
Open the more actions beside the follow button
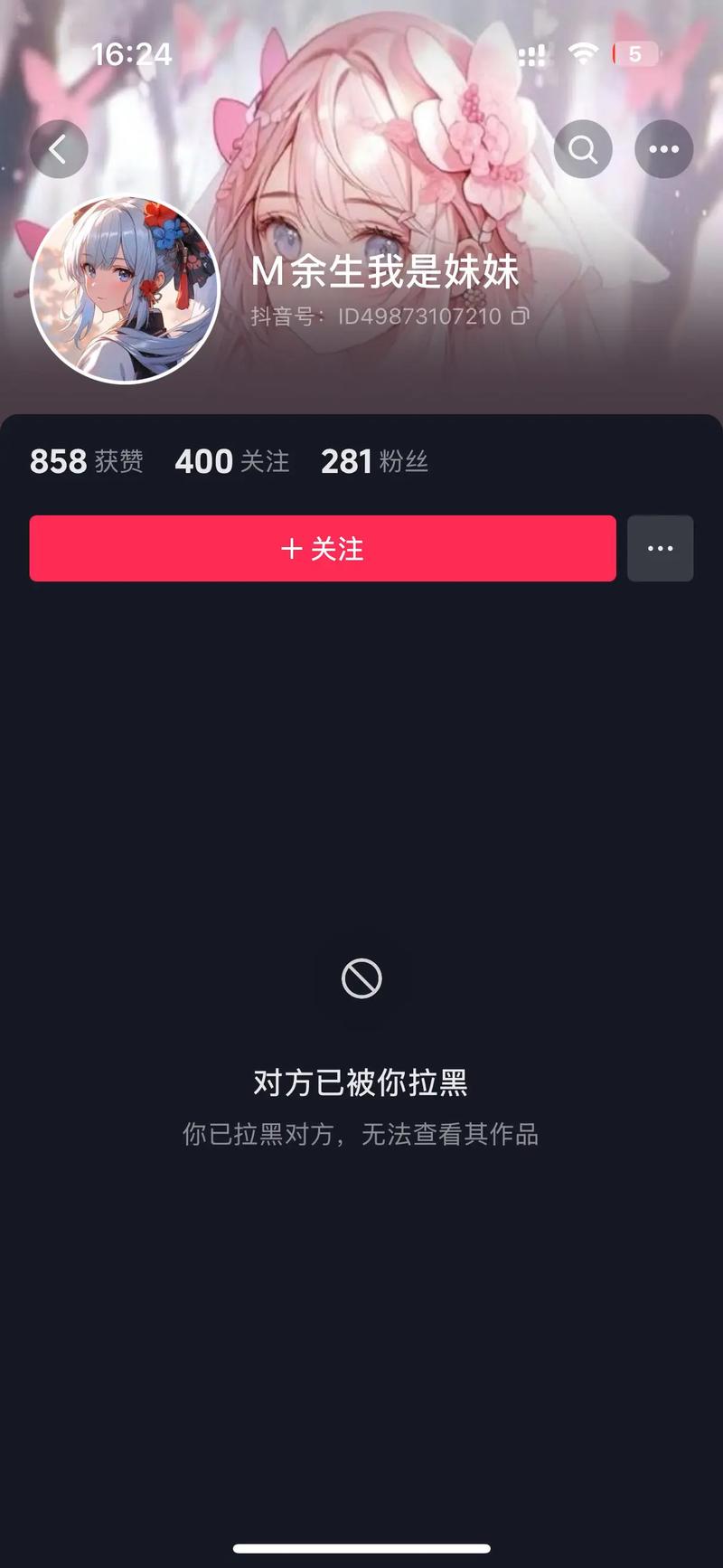point(660,549)
